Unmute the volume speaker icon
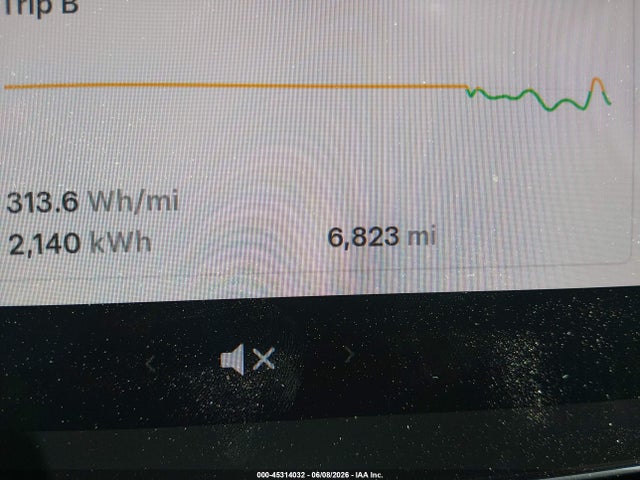 [x=247, y=359]
